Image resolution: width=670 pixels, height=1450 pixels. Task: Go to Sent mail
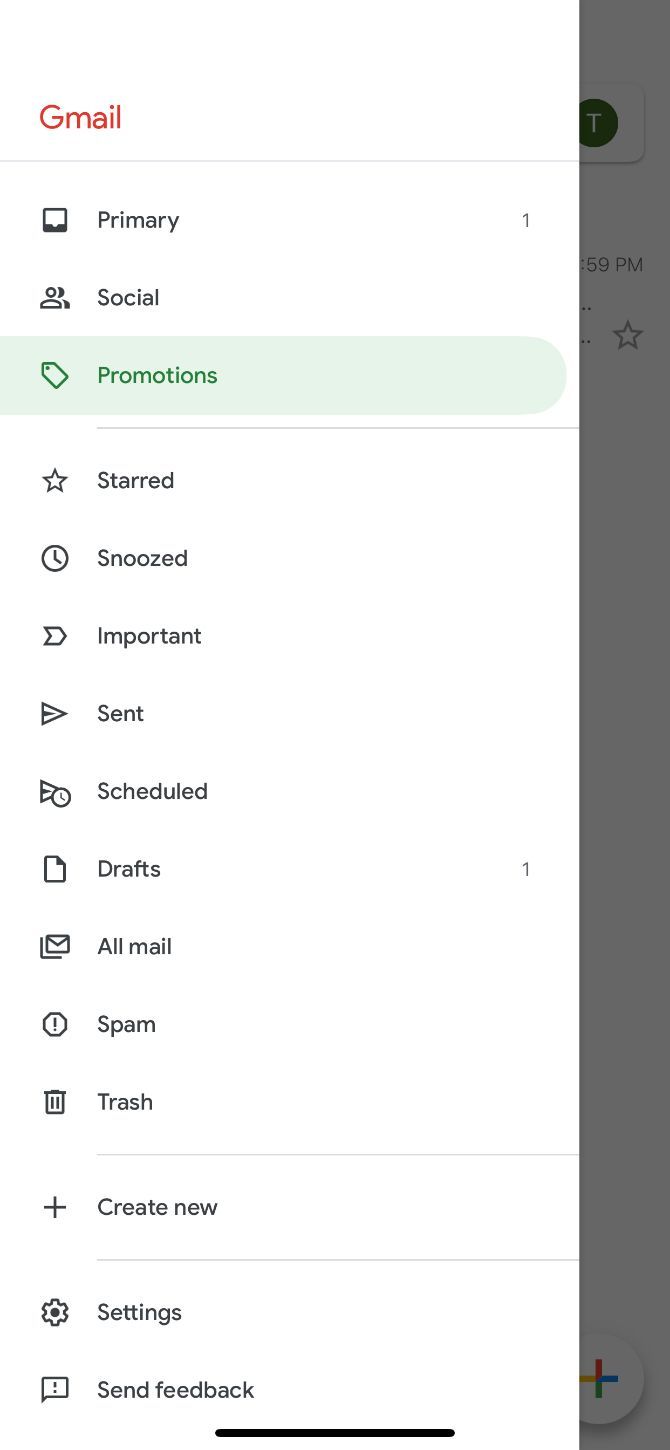click(x=289, y=714)
